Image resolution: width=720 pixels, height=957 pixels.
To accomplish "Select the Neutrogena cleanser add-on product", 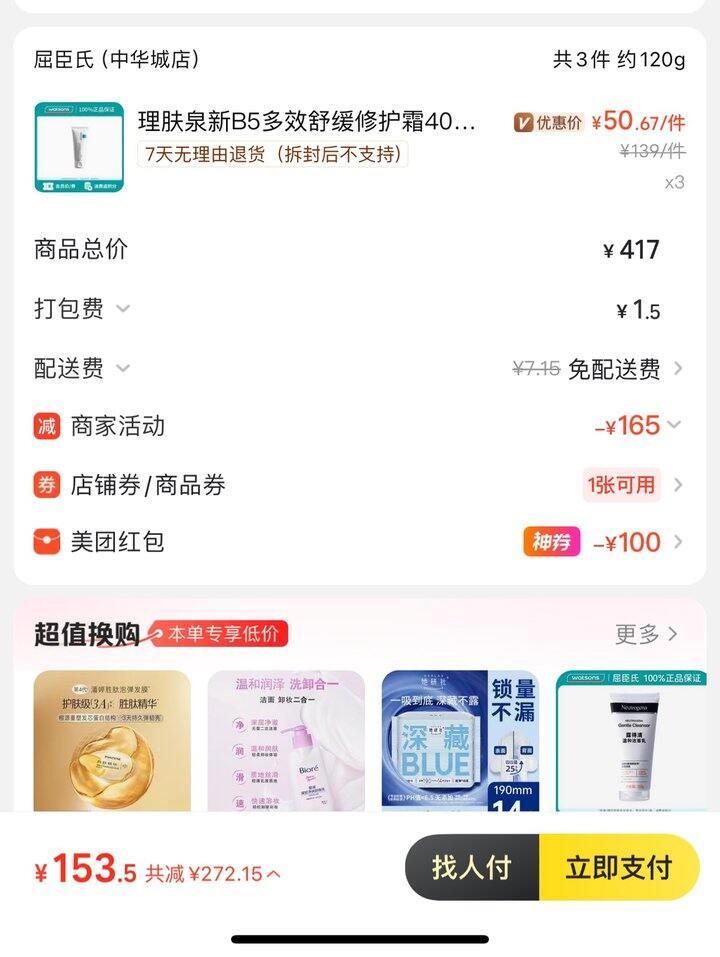I will tap(630, 741).
